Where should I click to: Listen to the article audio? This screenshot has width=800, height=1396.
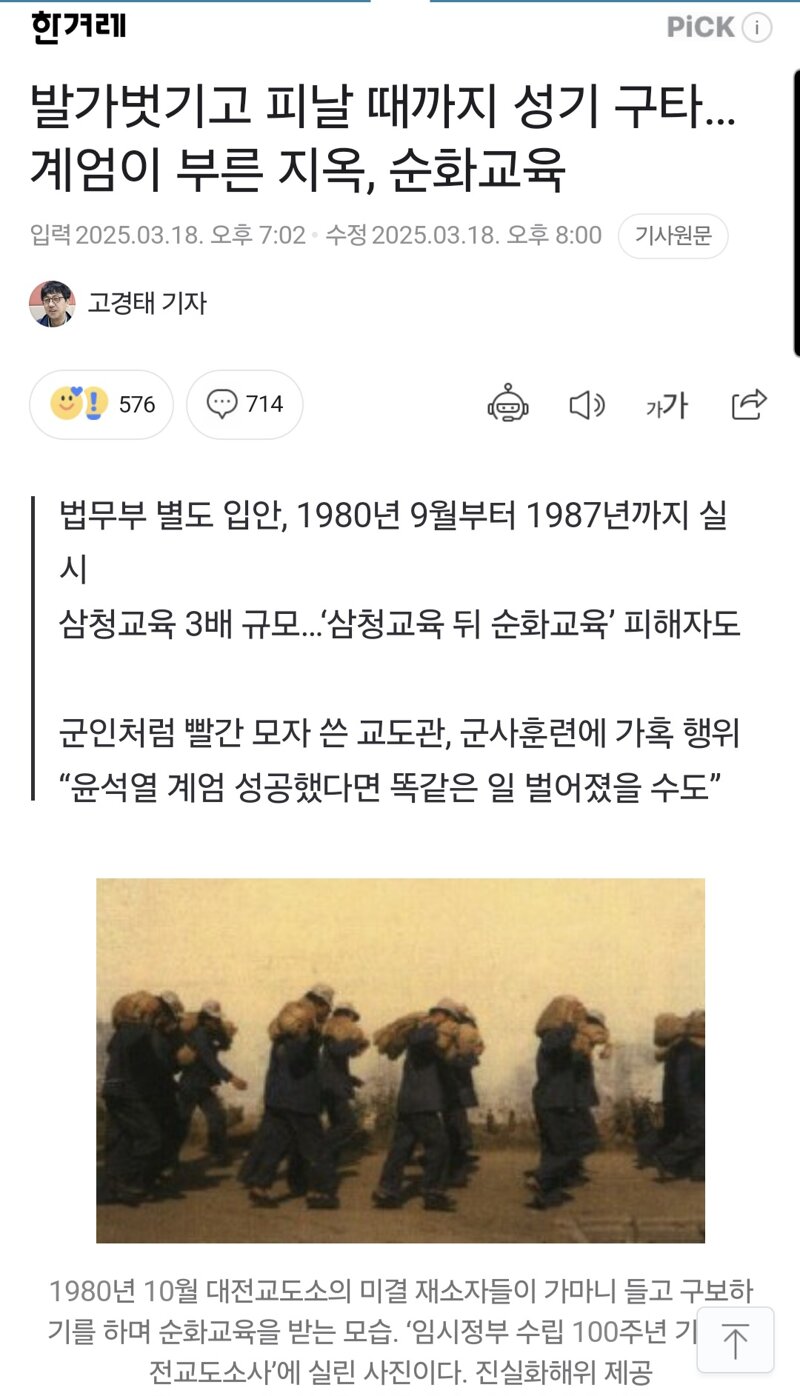click(x=587, y=405)
